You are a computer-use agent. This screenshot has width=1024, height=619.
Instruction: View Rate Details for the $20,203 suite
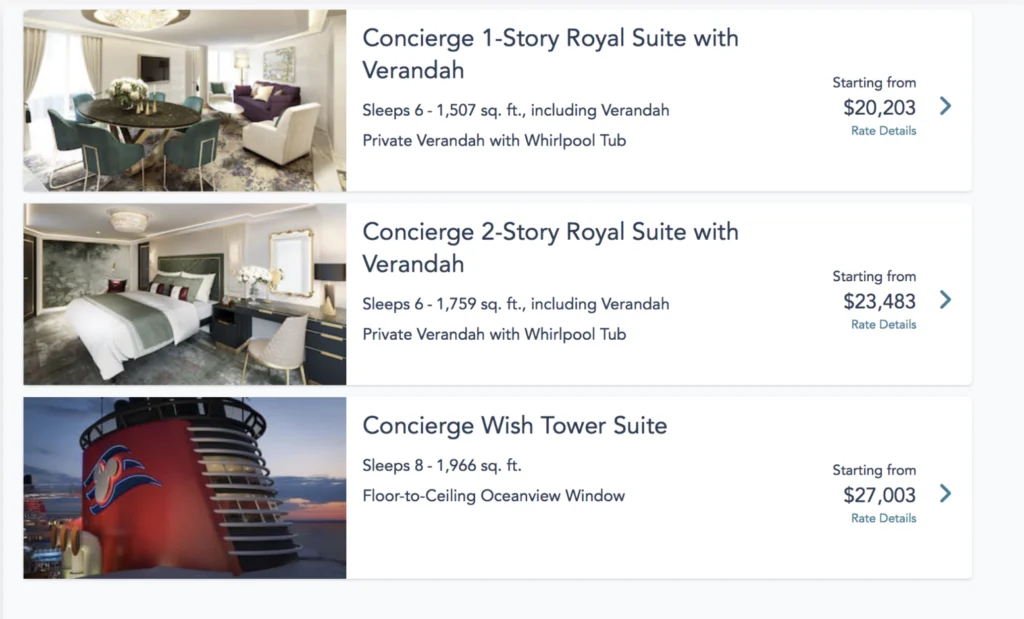coord(883,131)
